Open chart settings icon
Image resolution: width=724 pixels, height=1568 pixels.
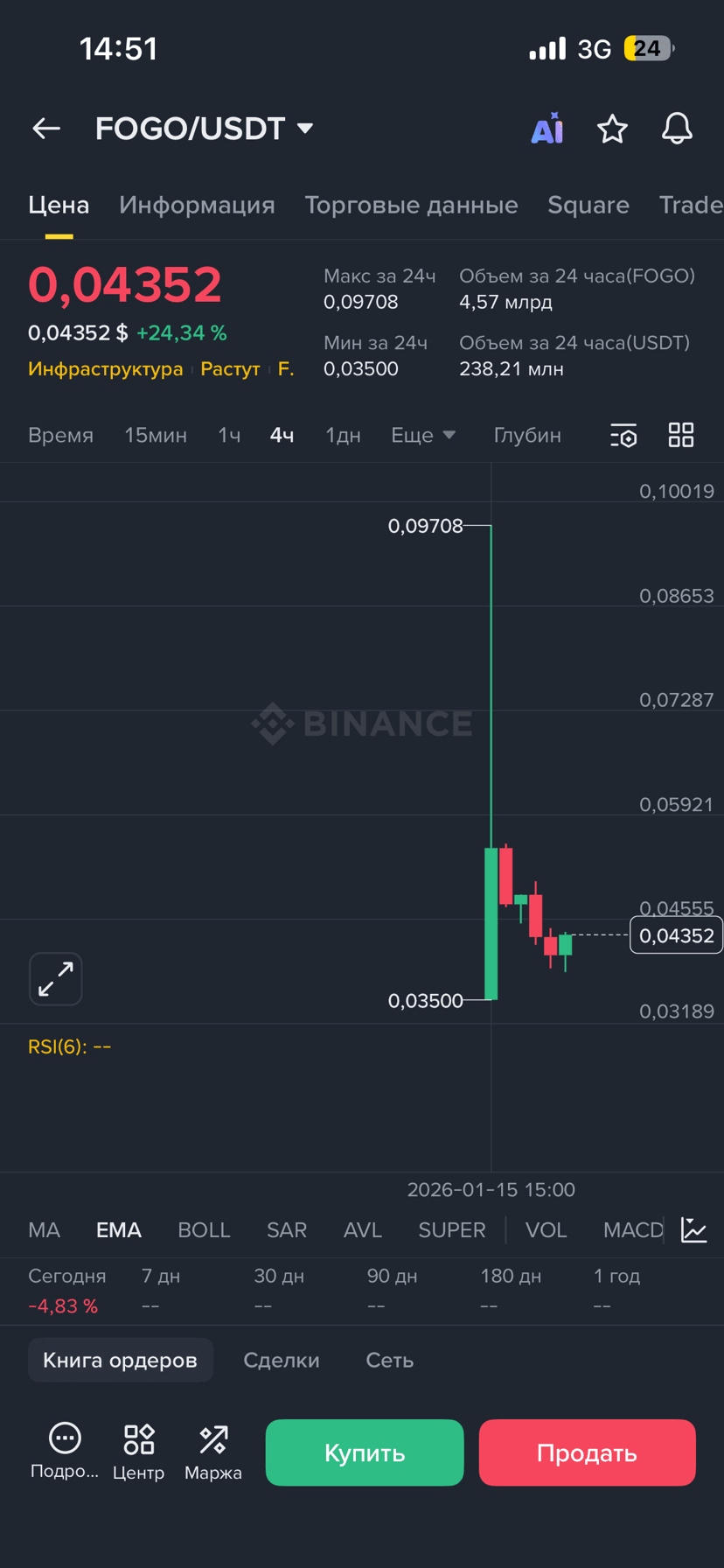(623, 435)
